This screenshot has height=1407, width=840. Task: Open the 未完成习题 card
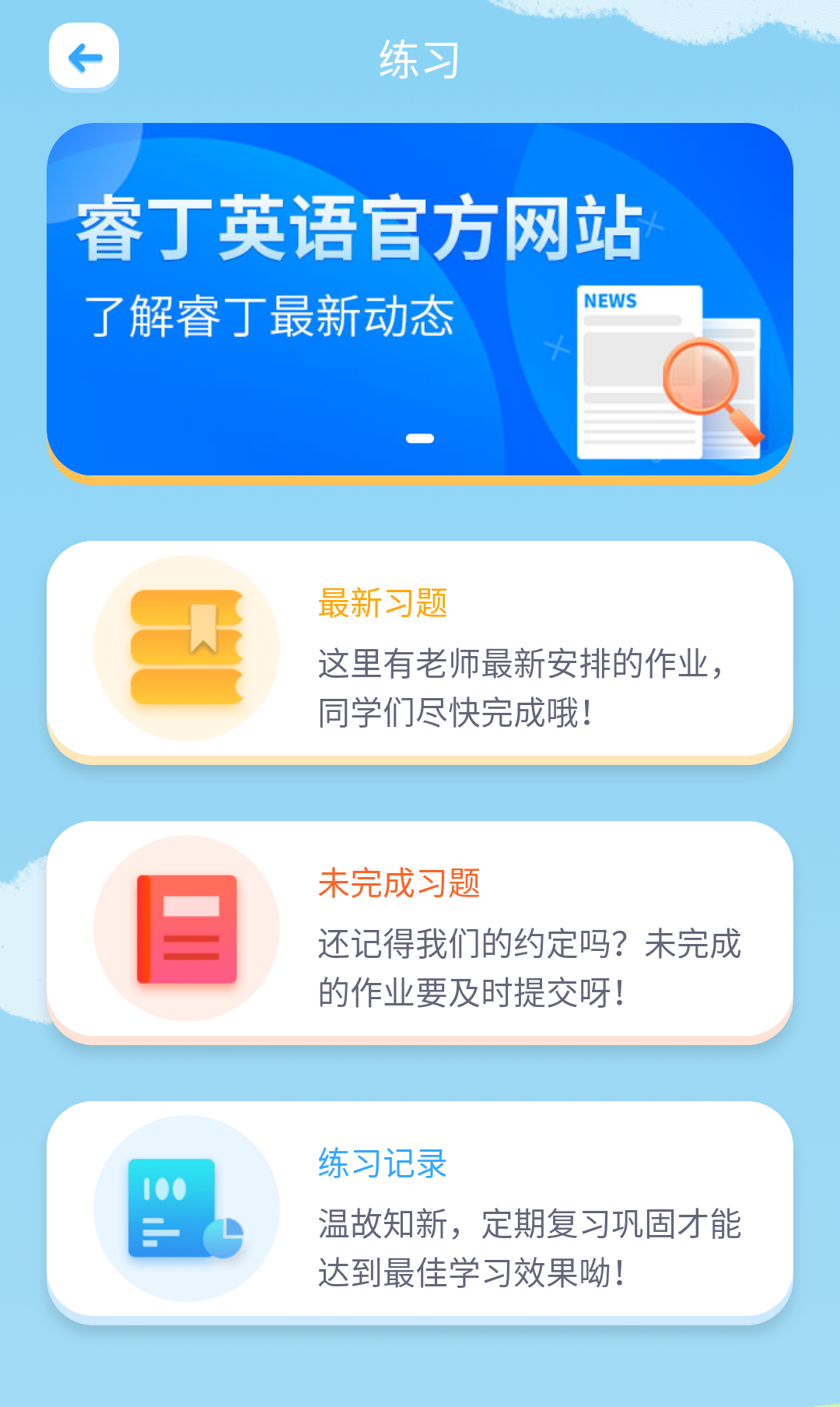419,929
